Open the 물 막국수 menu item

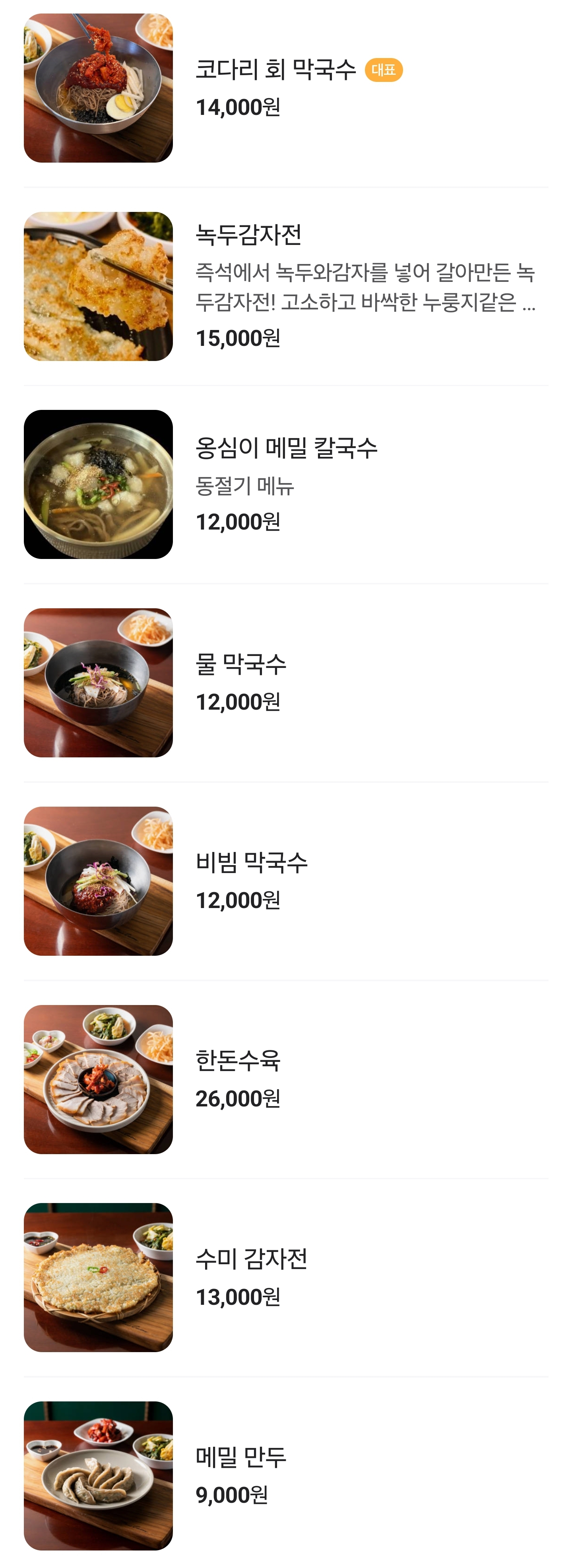point(240,664)
